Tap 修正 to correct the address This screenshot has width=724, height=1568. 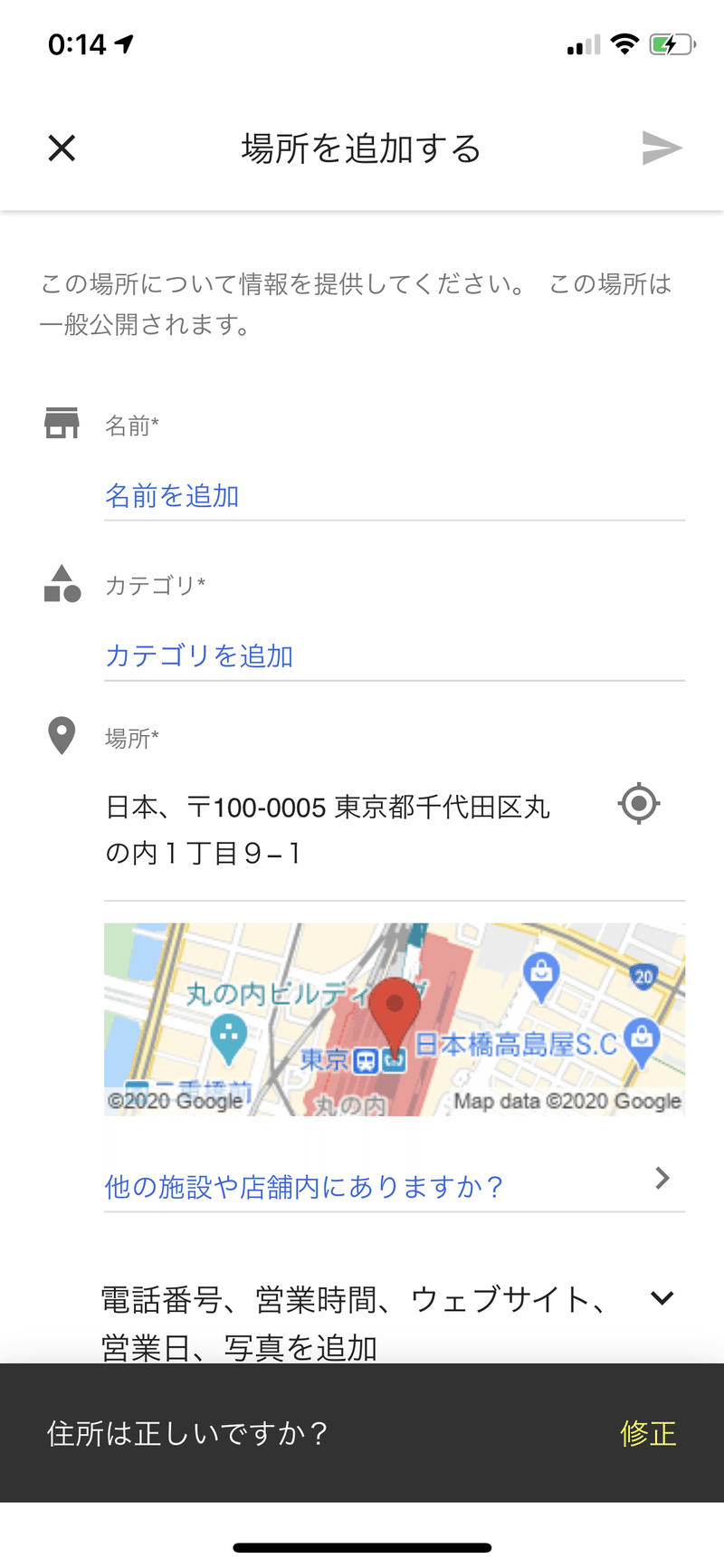pos(648,1433)
